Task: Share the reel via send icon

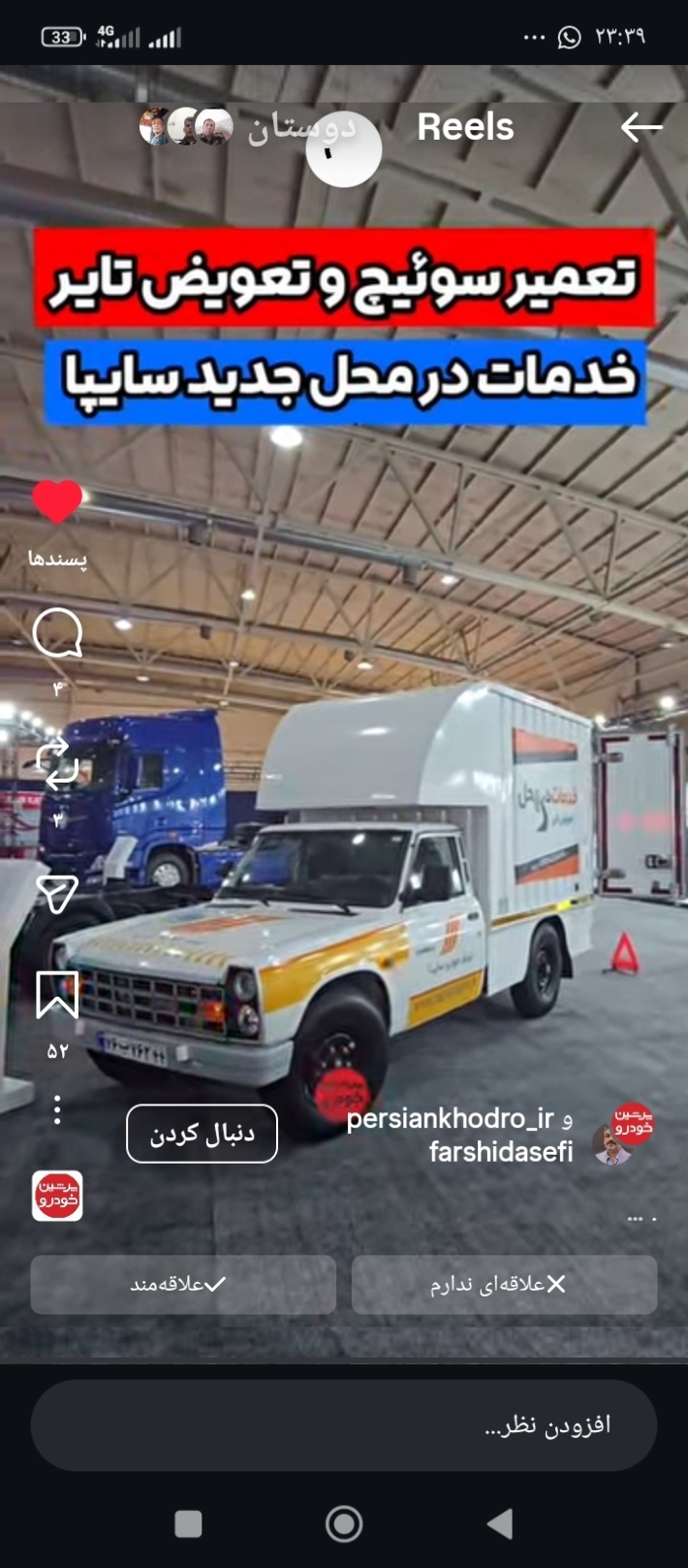Action: click(57, 893)
